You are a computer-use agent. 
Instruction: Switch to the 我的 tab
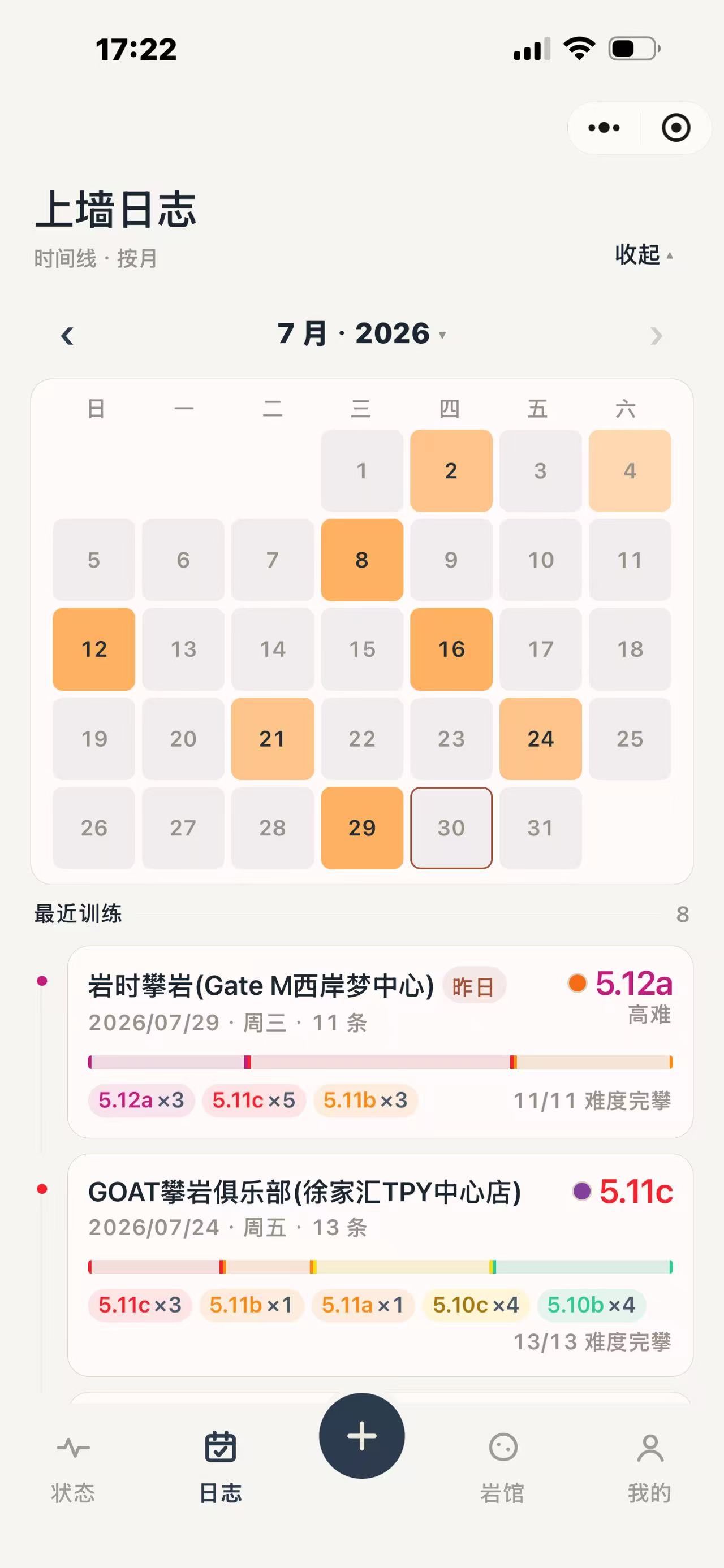pos(650,1467)
